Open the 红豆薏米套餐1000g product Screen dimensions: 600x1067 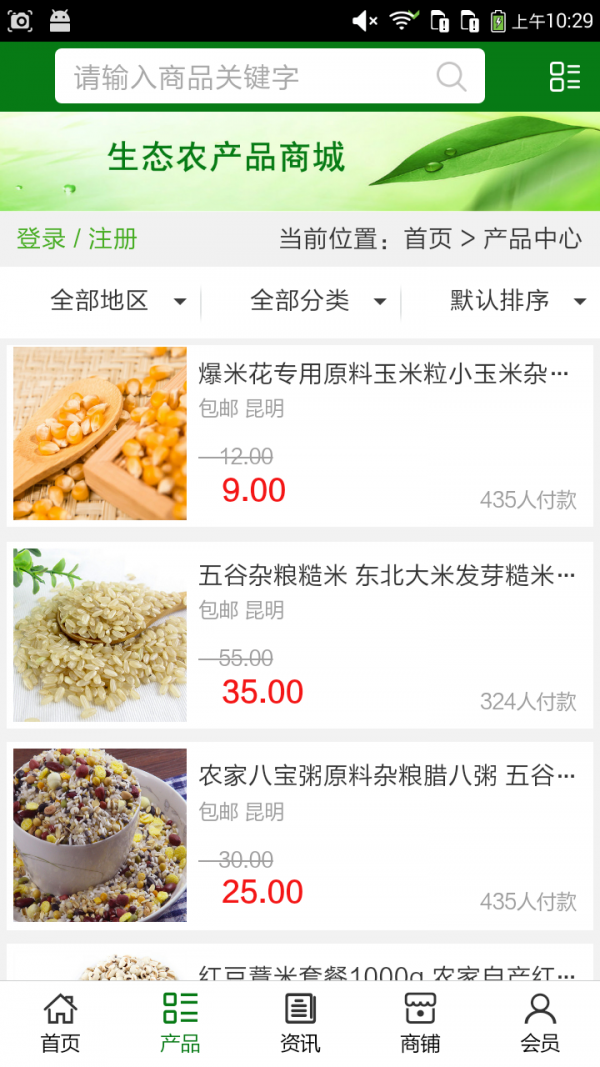pos(387,974)
